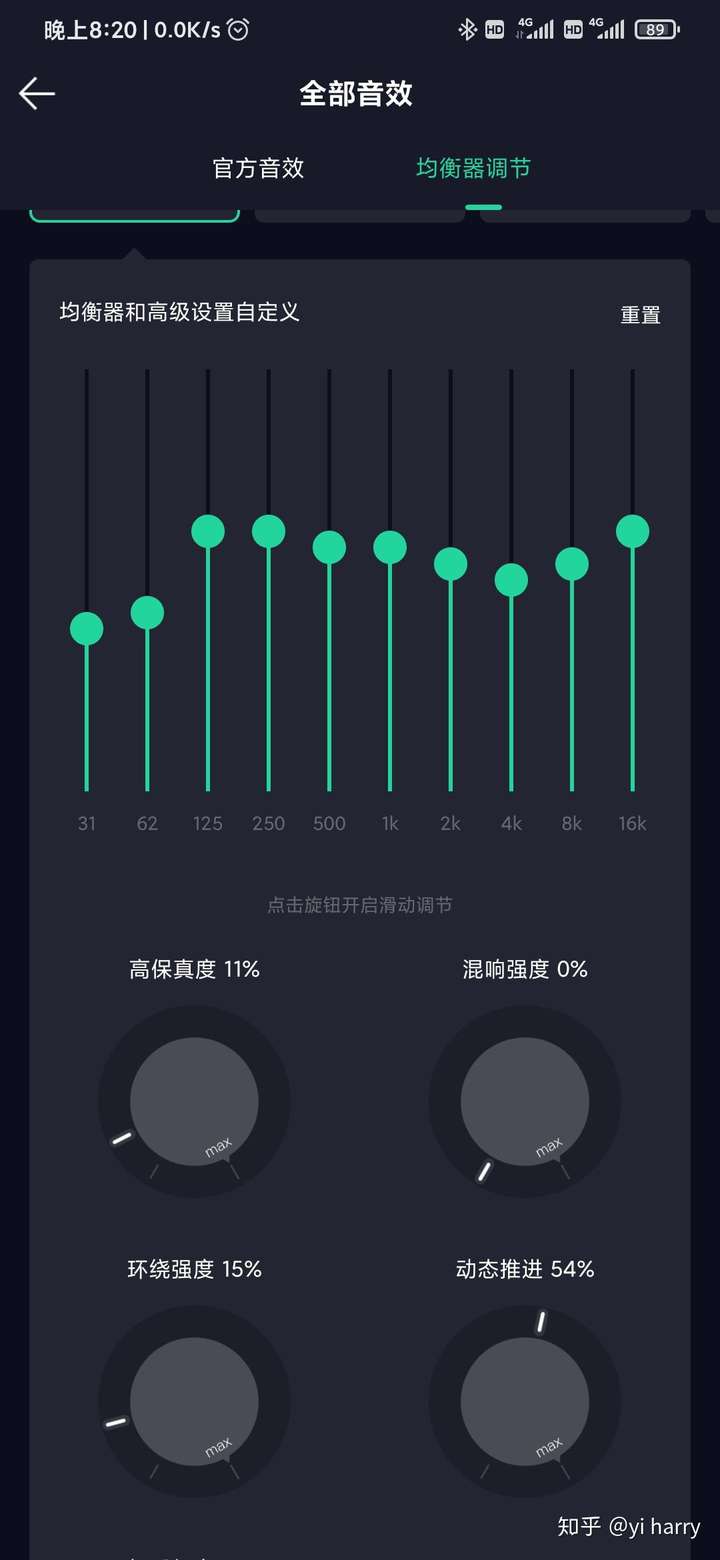Tap the 知乎 @yi harry watermark

pos(630,1527)
